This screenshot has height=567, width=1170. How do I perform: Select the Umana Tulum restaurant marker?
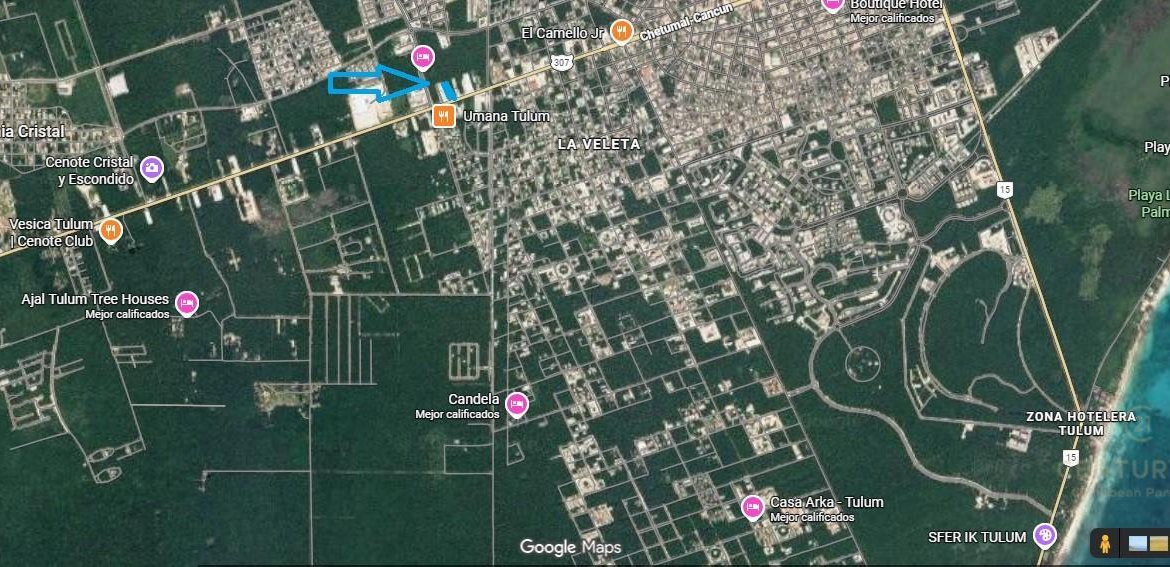pyautogui.click(x=444, y=116)
